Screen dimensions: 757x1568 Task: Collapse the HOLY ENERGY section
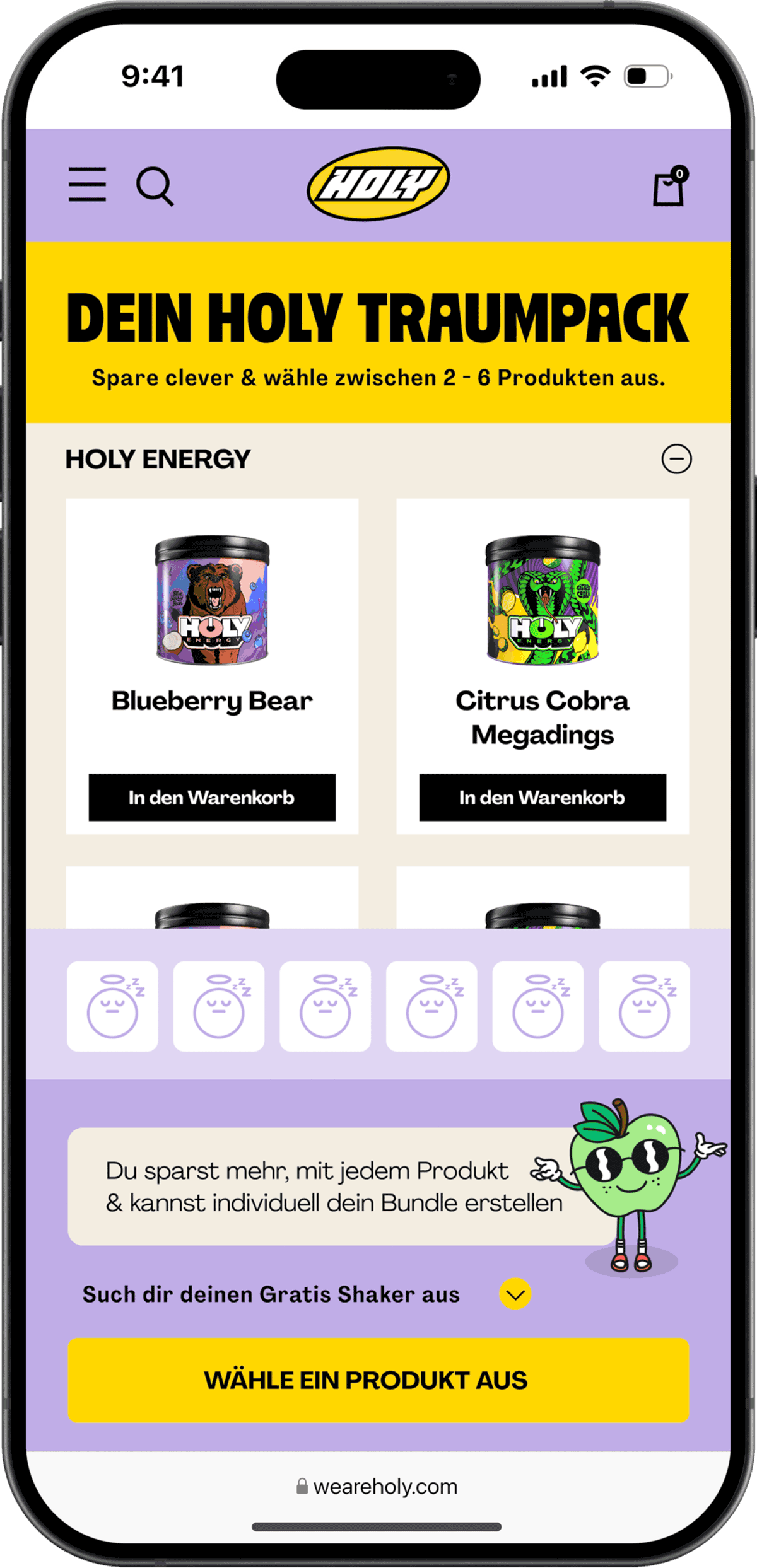[676, 459]
